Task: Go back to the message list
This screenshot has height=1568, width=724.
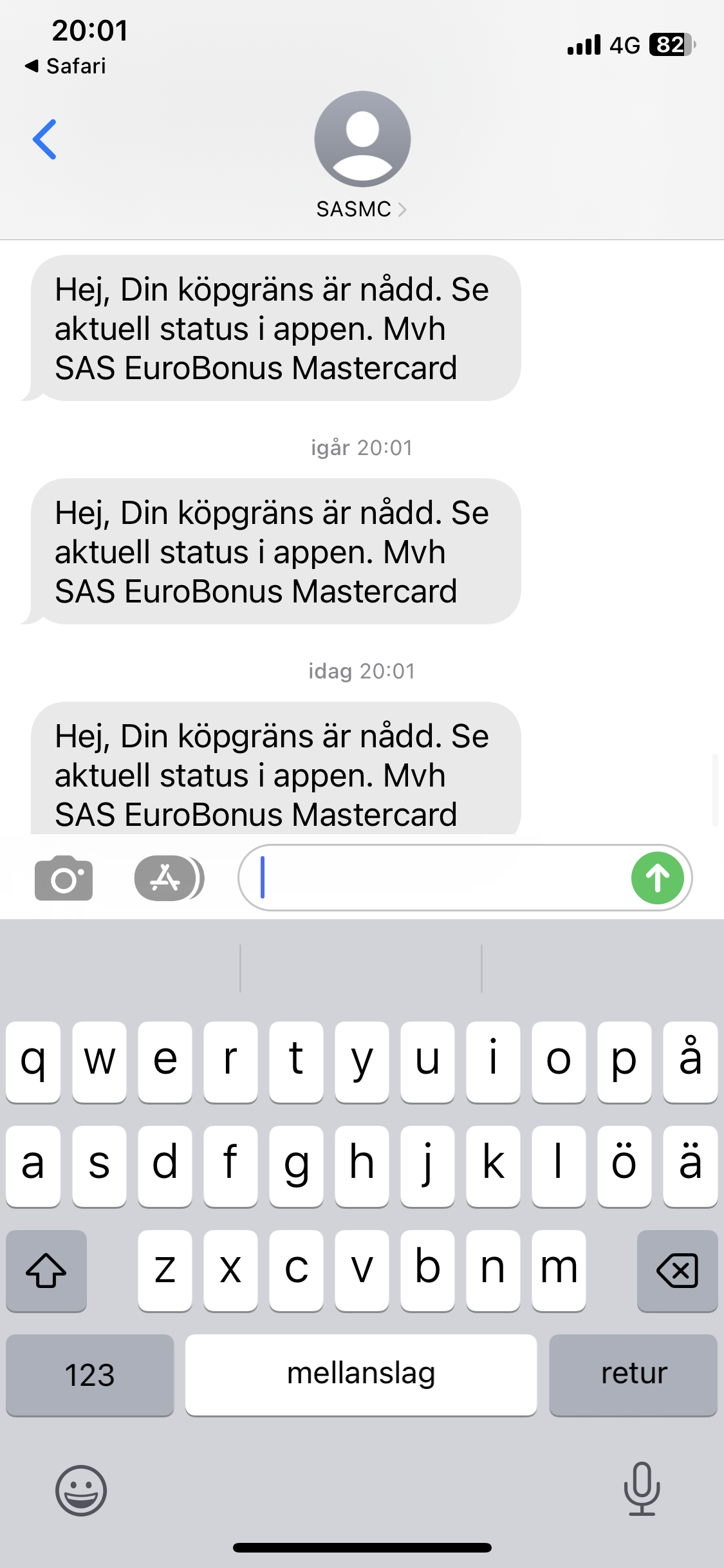Action: click(45, 139)
